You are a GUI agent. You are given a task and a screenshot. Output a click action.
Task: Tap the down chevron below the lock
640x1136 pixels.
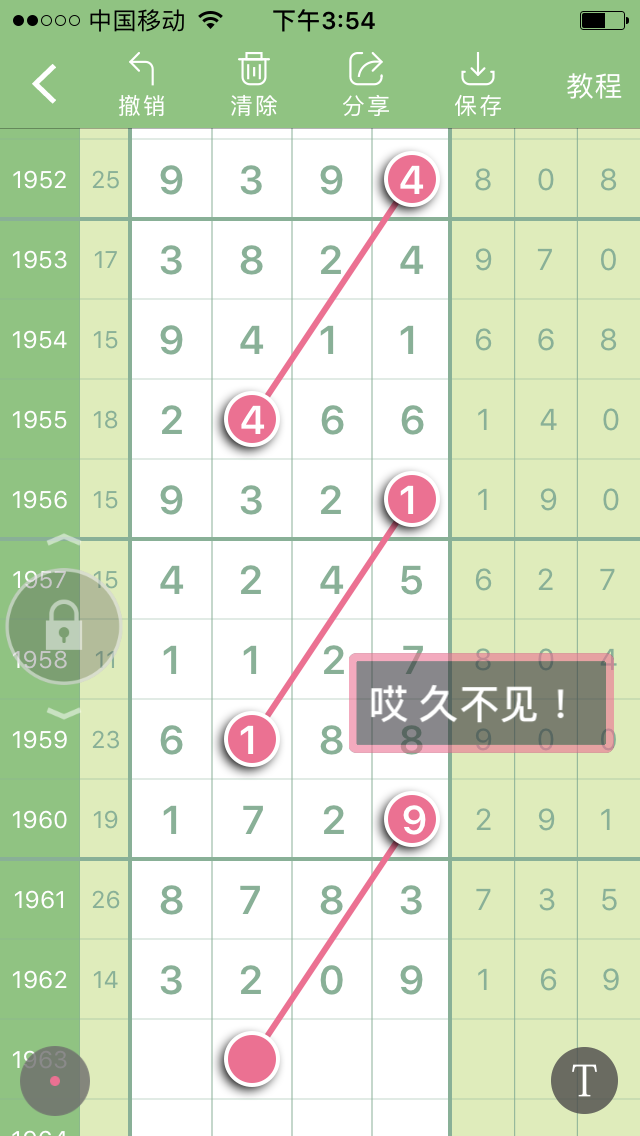(x=64, y=713)
